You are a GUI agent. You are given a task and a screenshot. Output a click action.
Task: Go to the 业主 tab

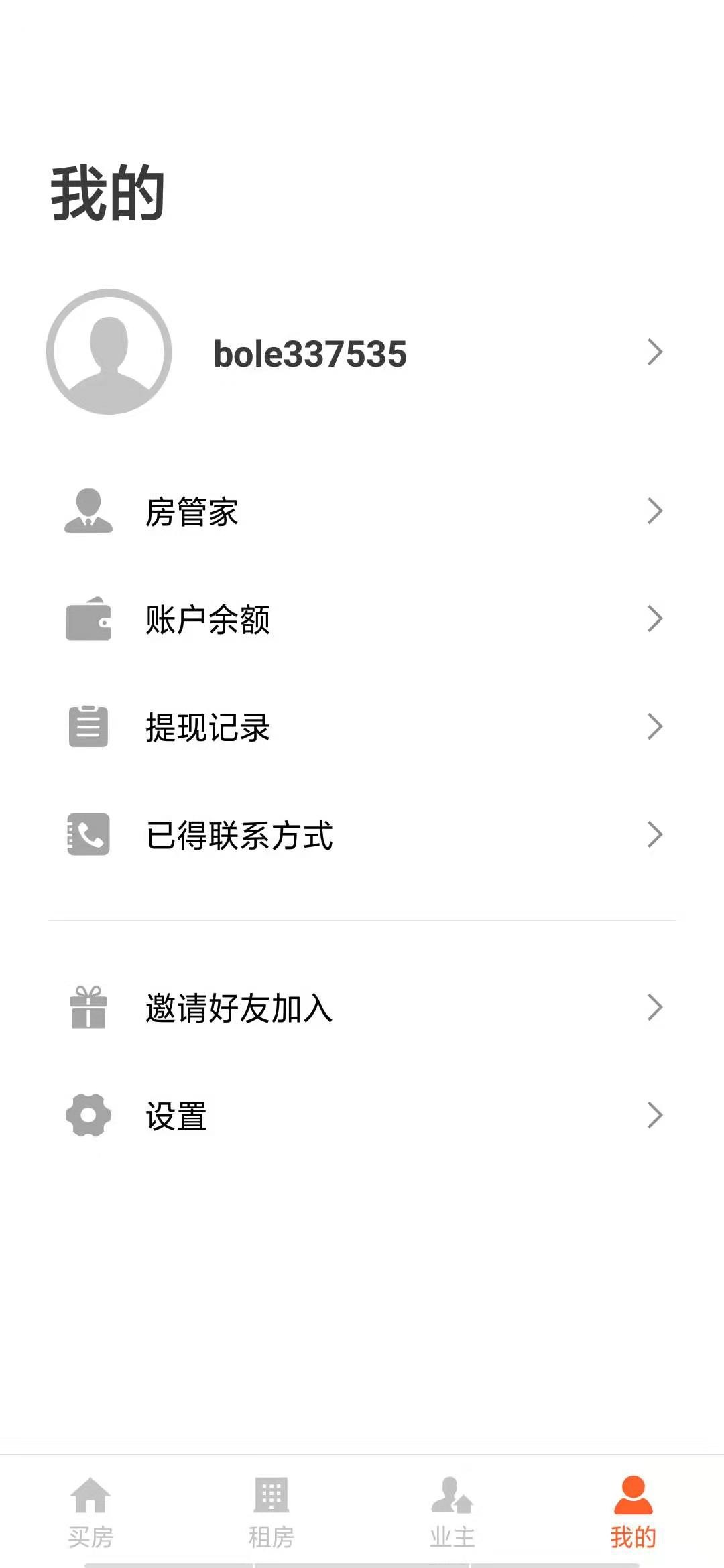point(452,1512)
